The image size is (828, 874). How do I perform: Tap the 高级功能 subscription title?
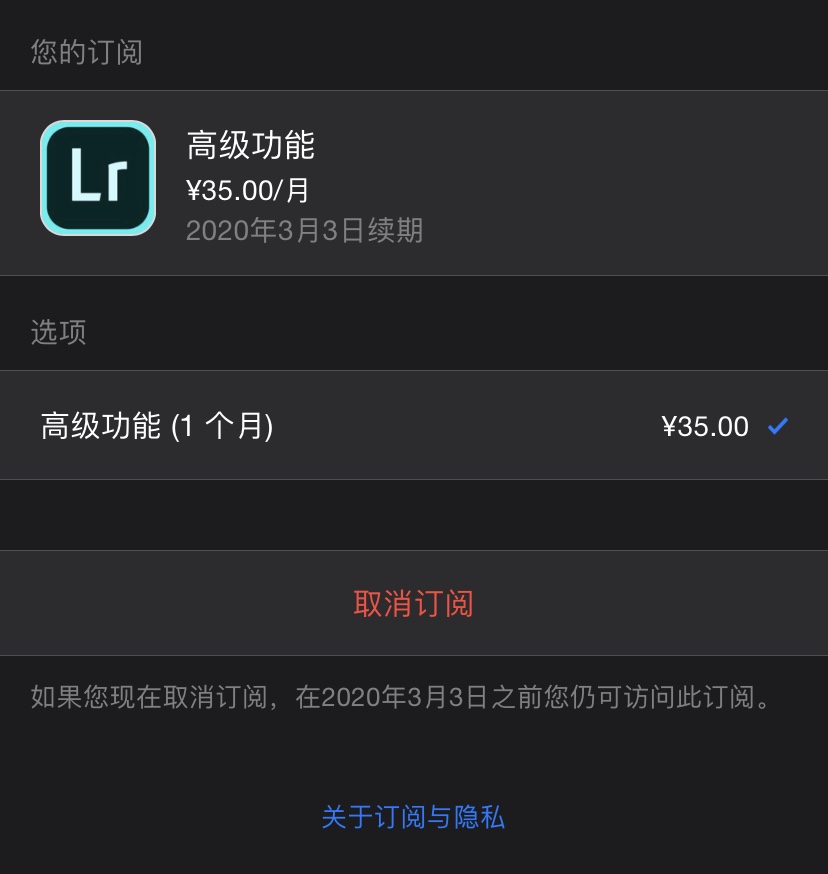(x=252, y=145)
